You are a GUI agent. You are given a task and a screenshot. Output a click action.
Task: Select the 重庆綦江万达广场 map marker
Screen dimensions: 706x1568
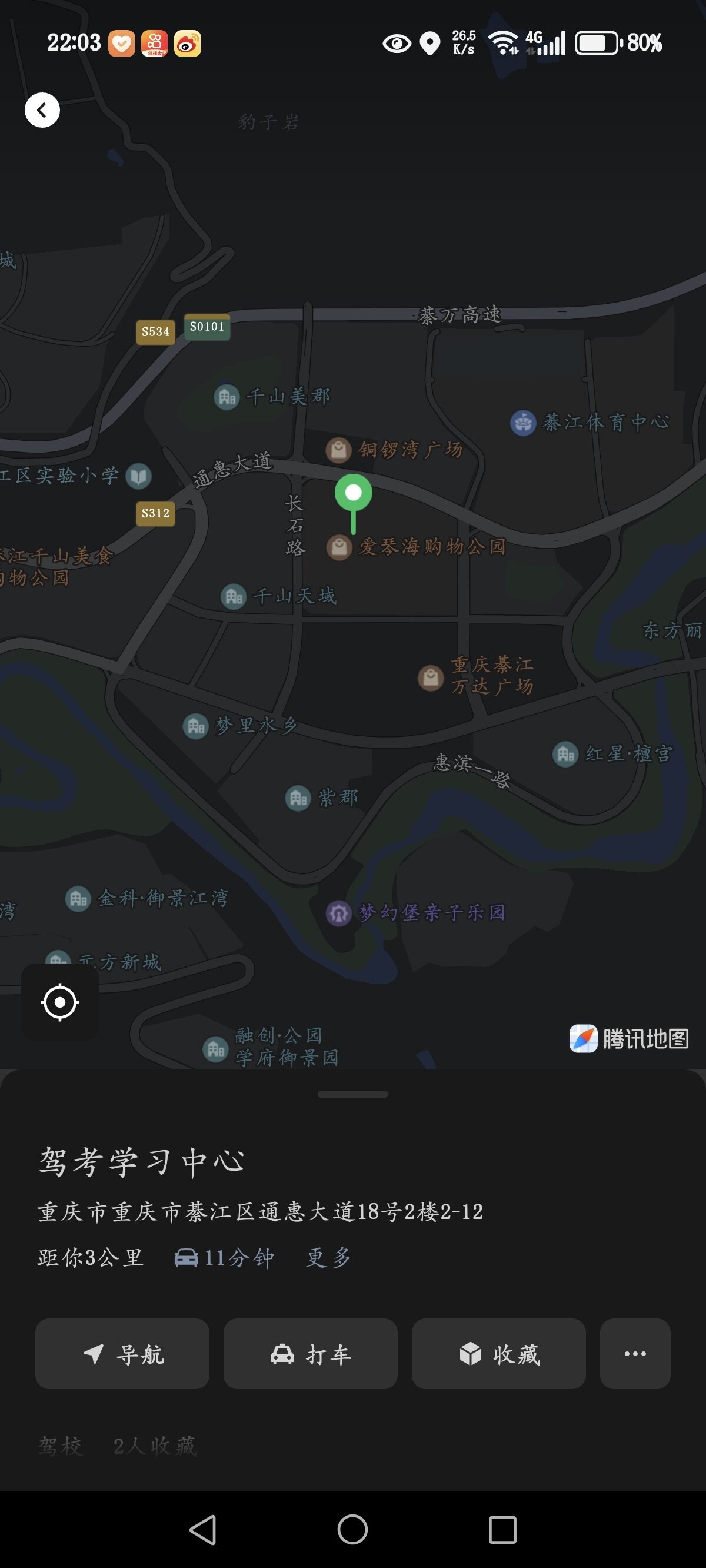(x=431, y=677)
